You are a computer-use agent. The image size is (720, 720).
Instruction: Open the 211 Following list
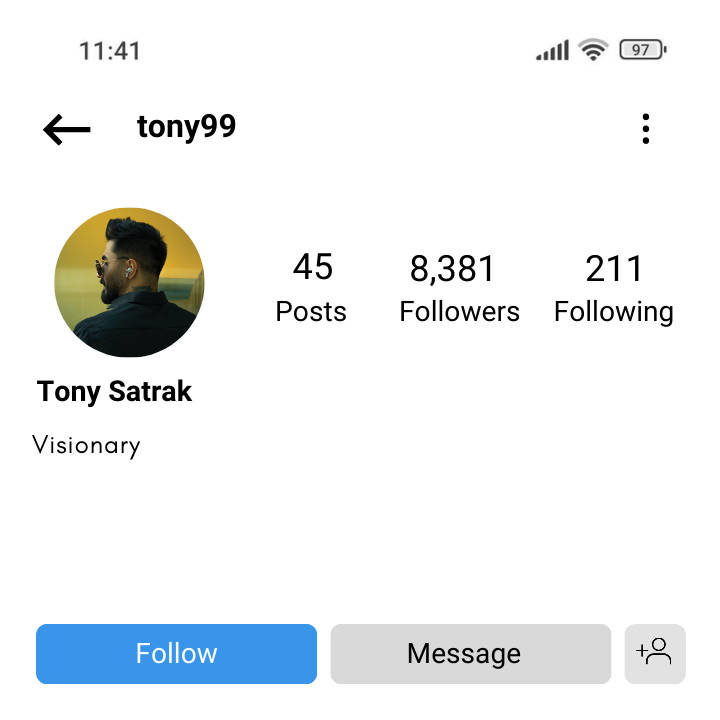613,288
